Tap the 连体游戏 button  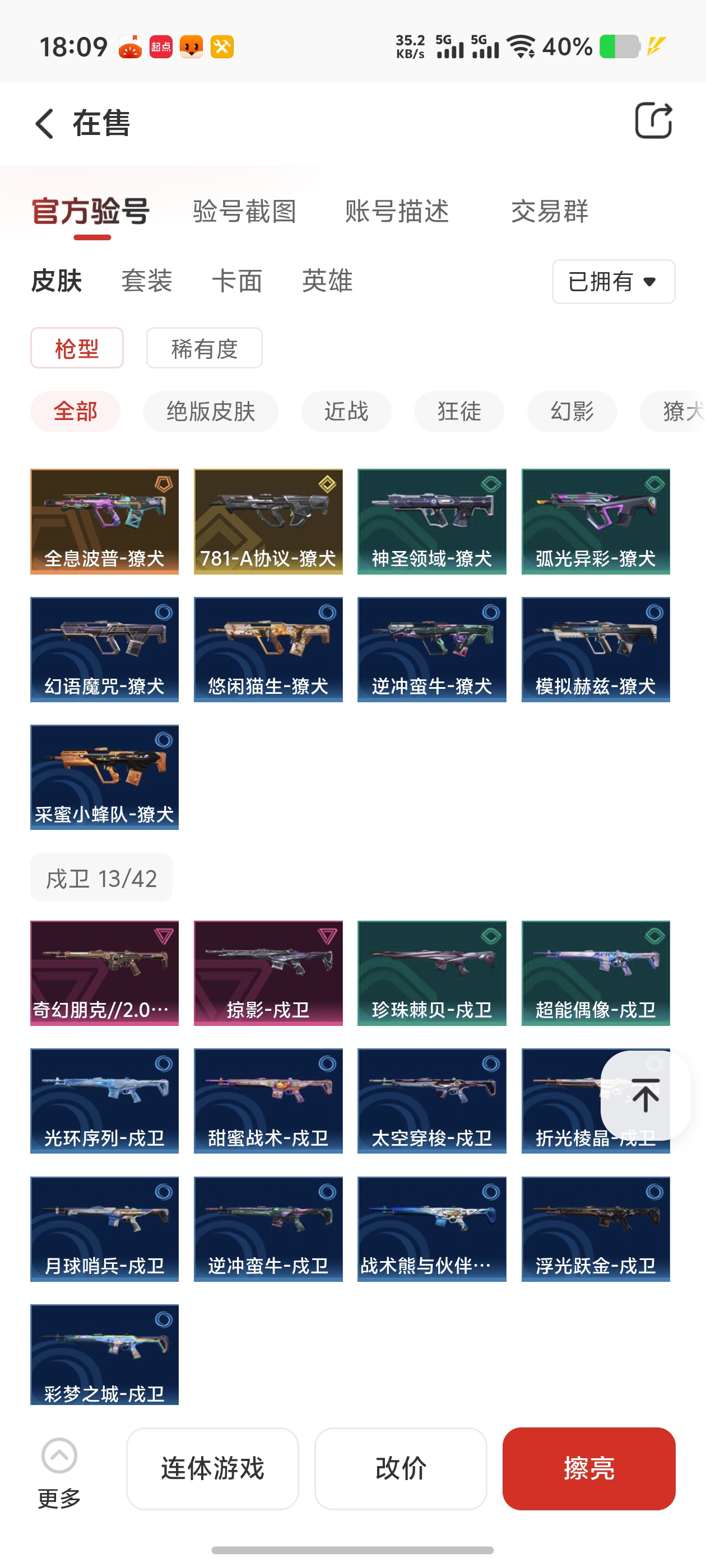click(x=212, y=1468)
